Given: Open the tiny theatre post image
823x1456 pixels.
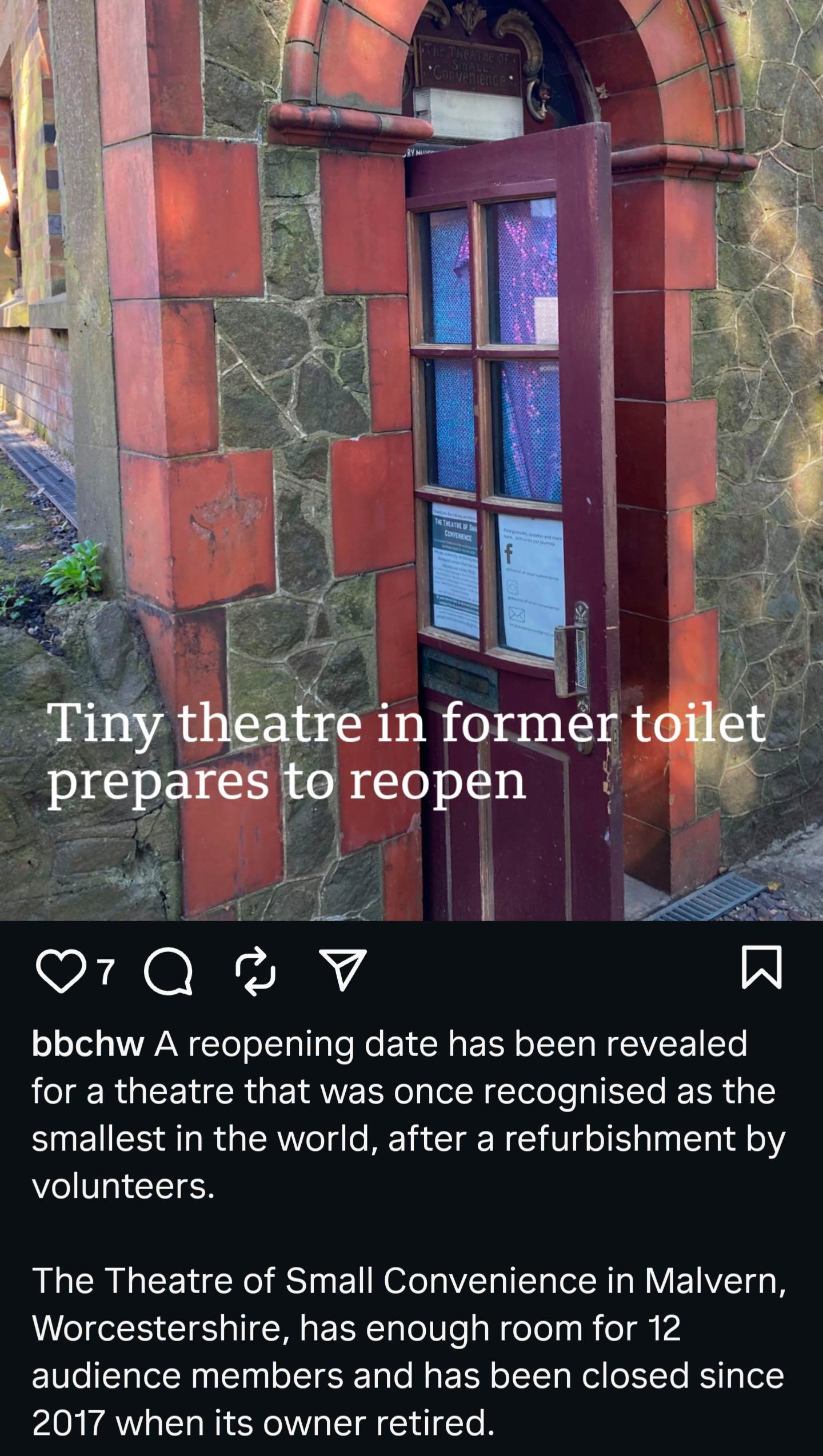Looking at the screenshot, I should 411,457.
